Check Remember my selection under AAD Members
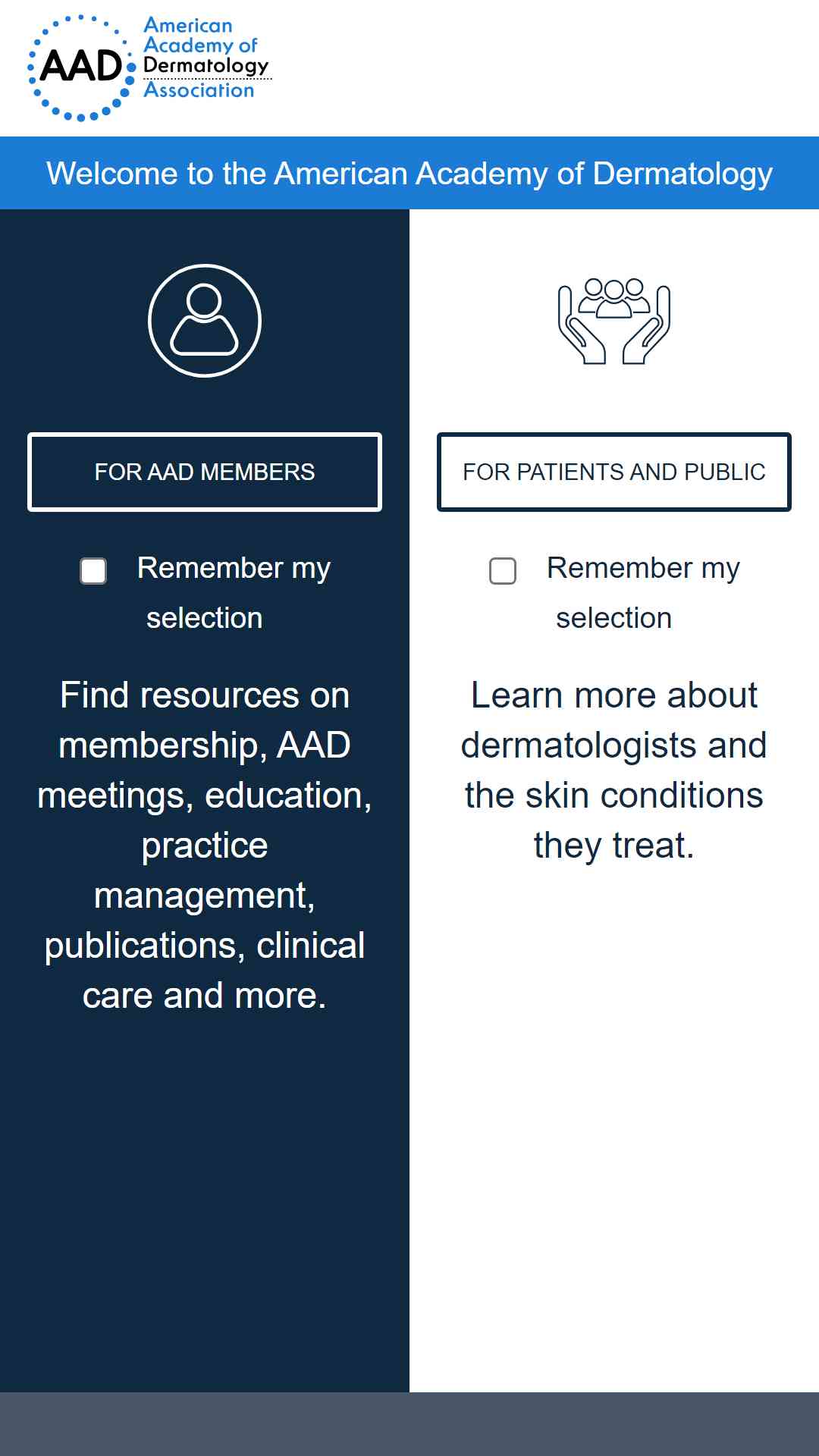Screen dimensions: 819x1456 tap(93, 570)
